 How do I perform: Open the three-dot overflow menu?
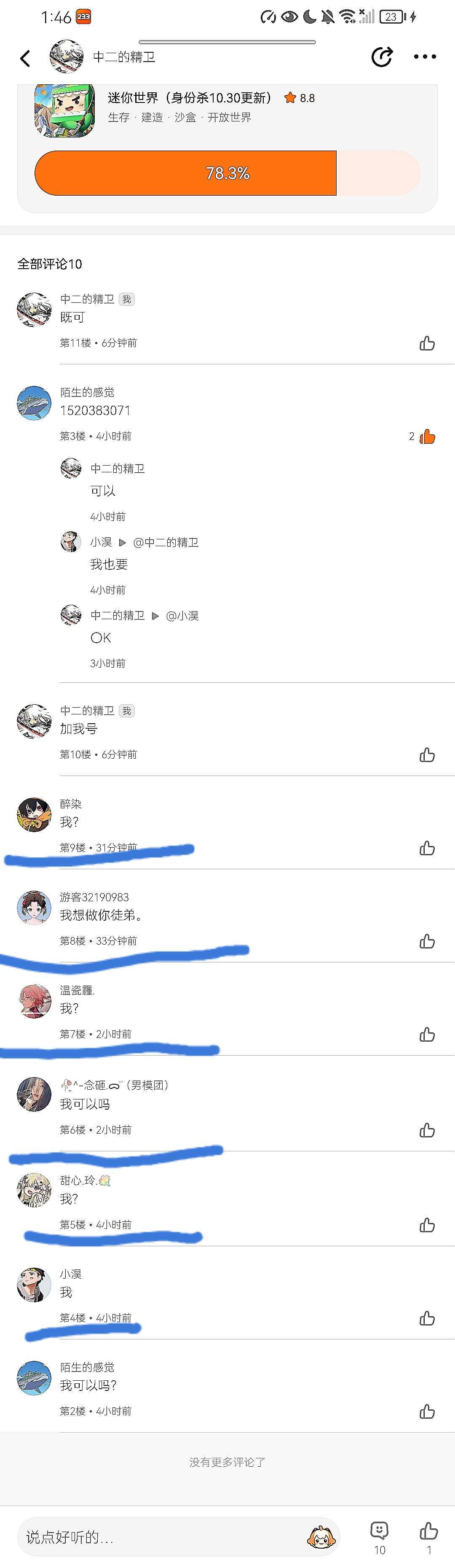tap(425, 57)
